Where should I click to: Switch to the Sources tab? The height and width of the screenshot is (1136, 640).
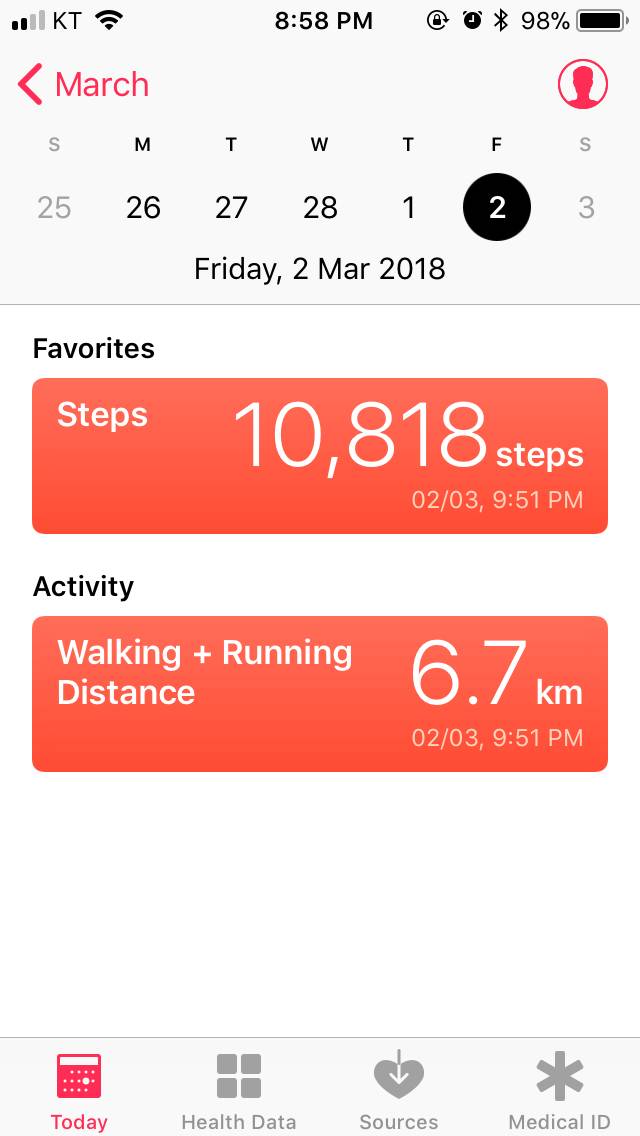399,1090
